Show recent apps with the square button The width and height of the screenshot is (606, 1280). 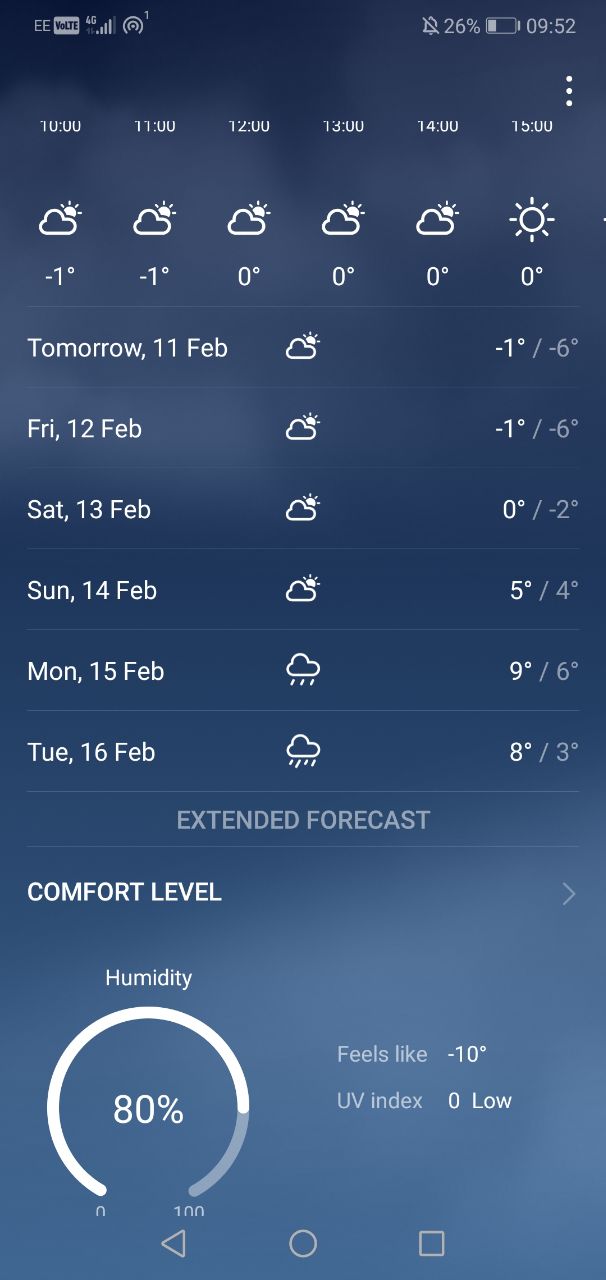pos(431,1243)
